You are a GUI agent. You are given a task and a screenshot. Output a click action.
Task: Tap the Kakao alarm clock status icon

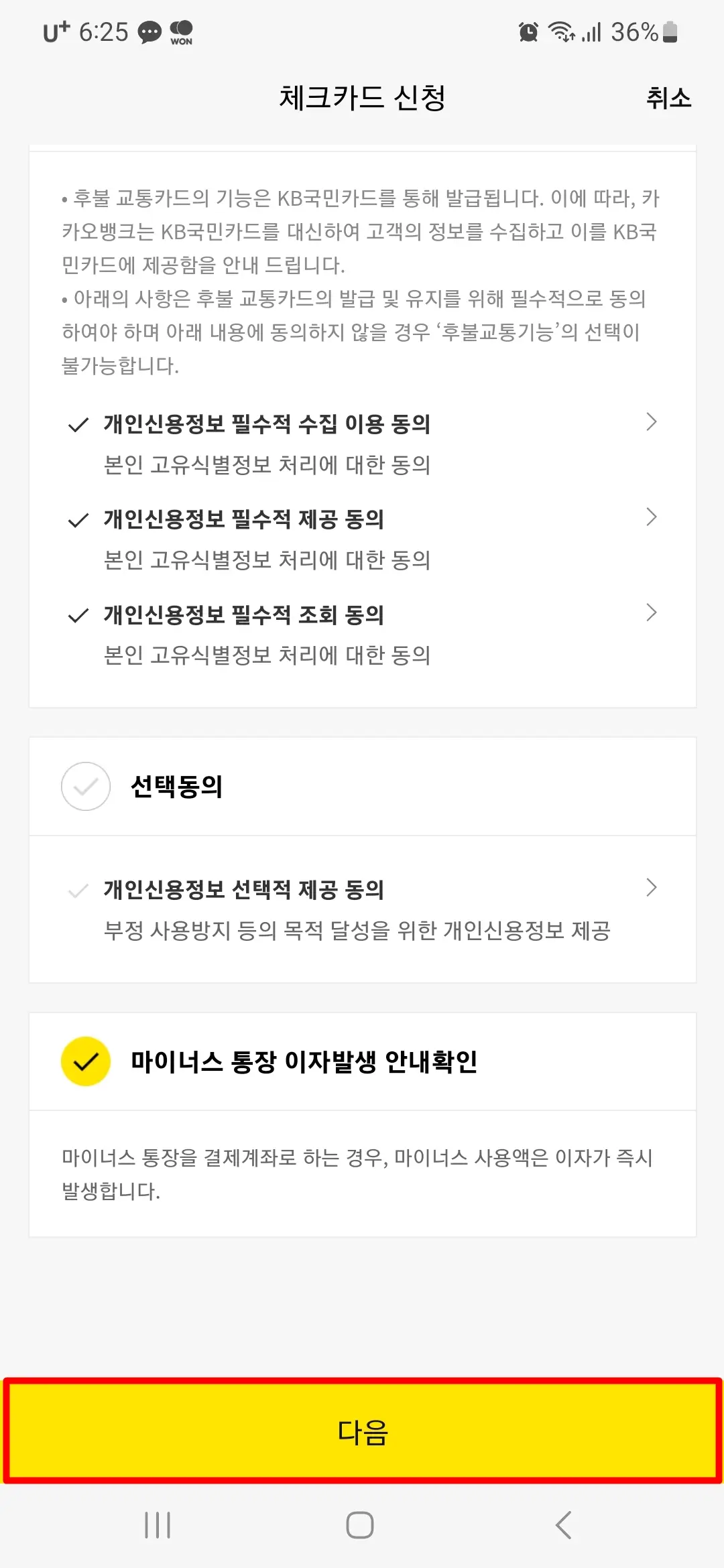[x=530, y=31]
